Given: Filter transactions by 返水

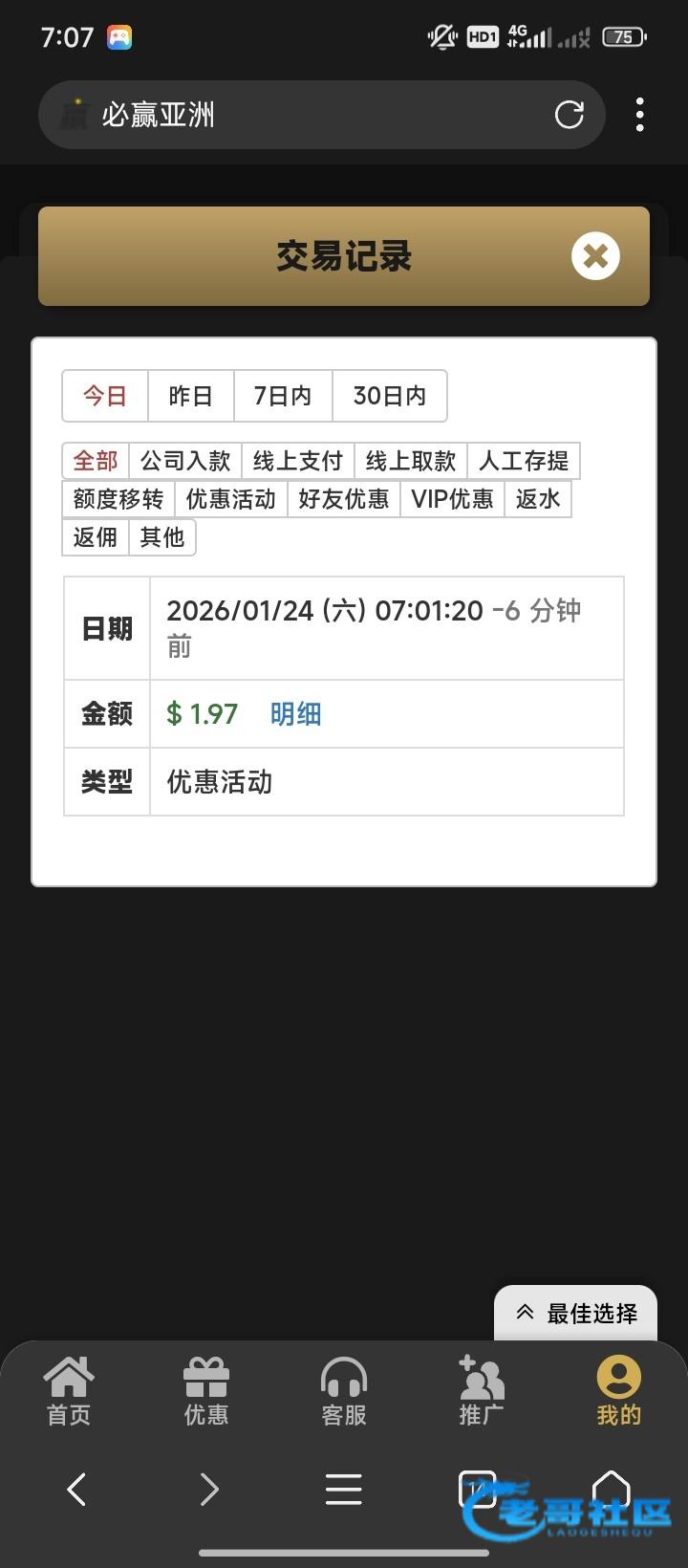Looking at the screenshot, I should [x=538, y=499].
